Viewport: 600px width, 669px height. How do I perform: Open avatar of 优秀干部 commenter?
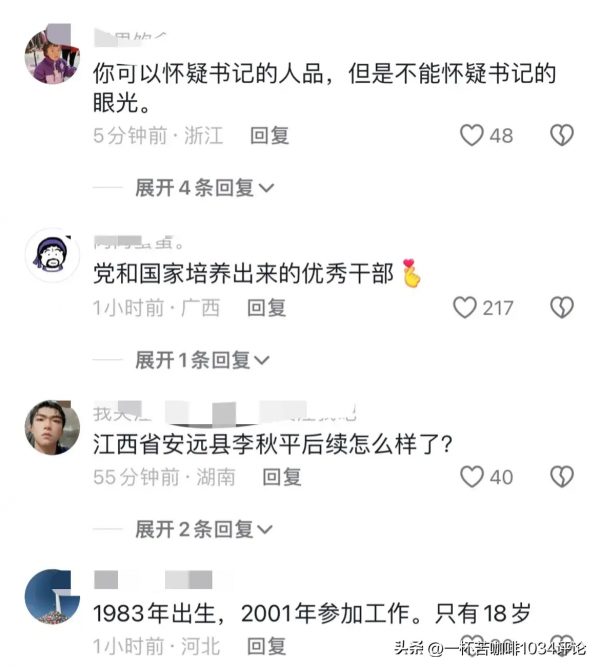[51, 258]
